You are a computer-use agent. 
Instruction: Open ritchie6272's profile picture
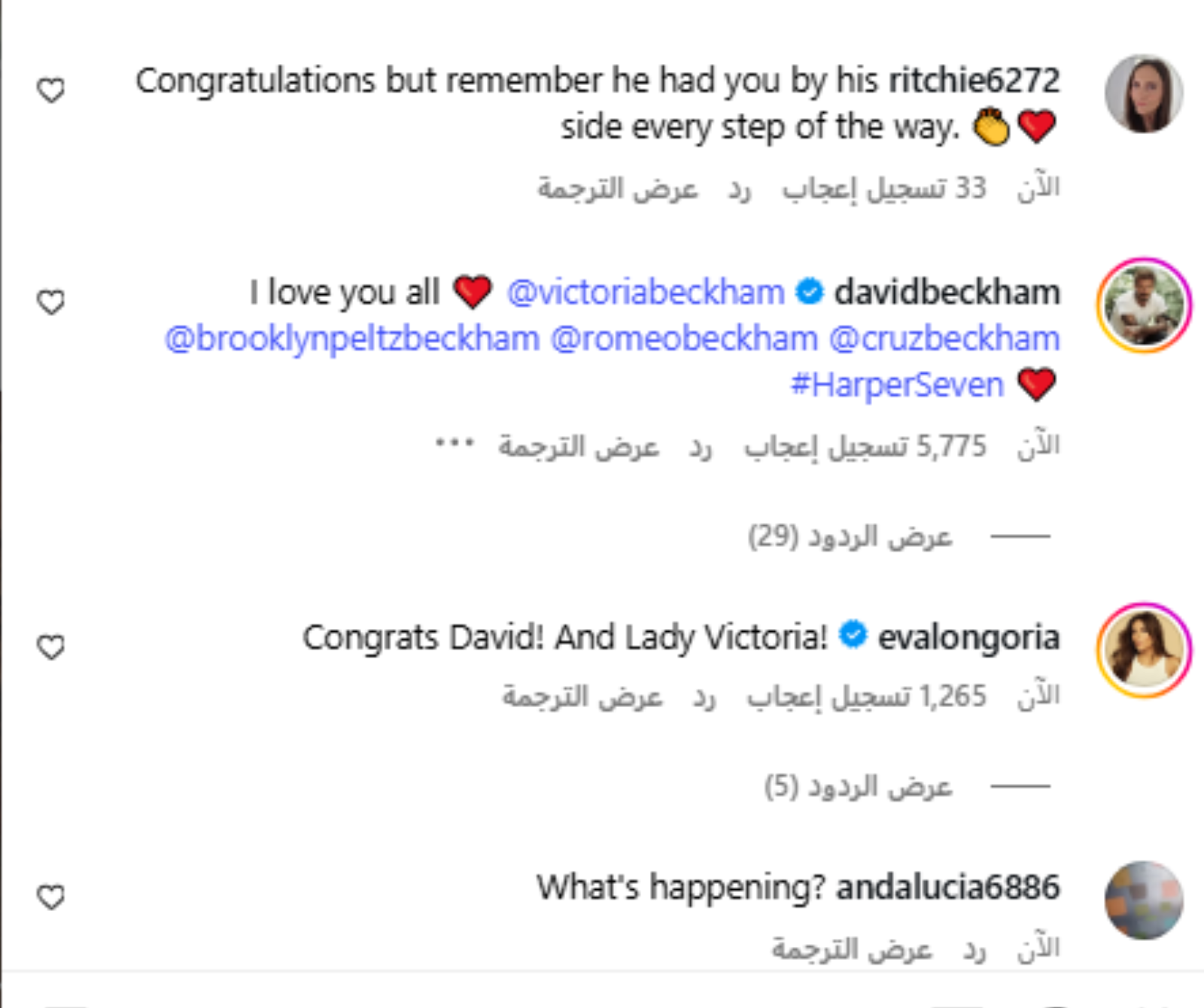(x=1143, y=94)
